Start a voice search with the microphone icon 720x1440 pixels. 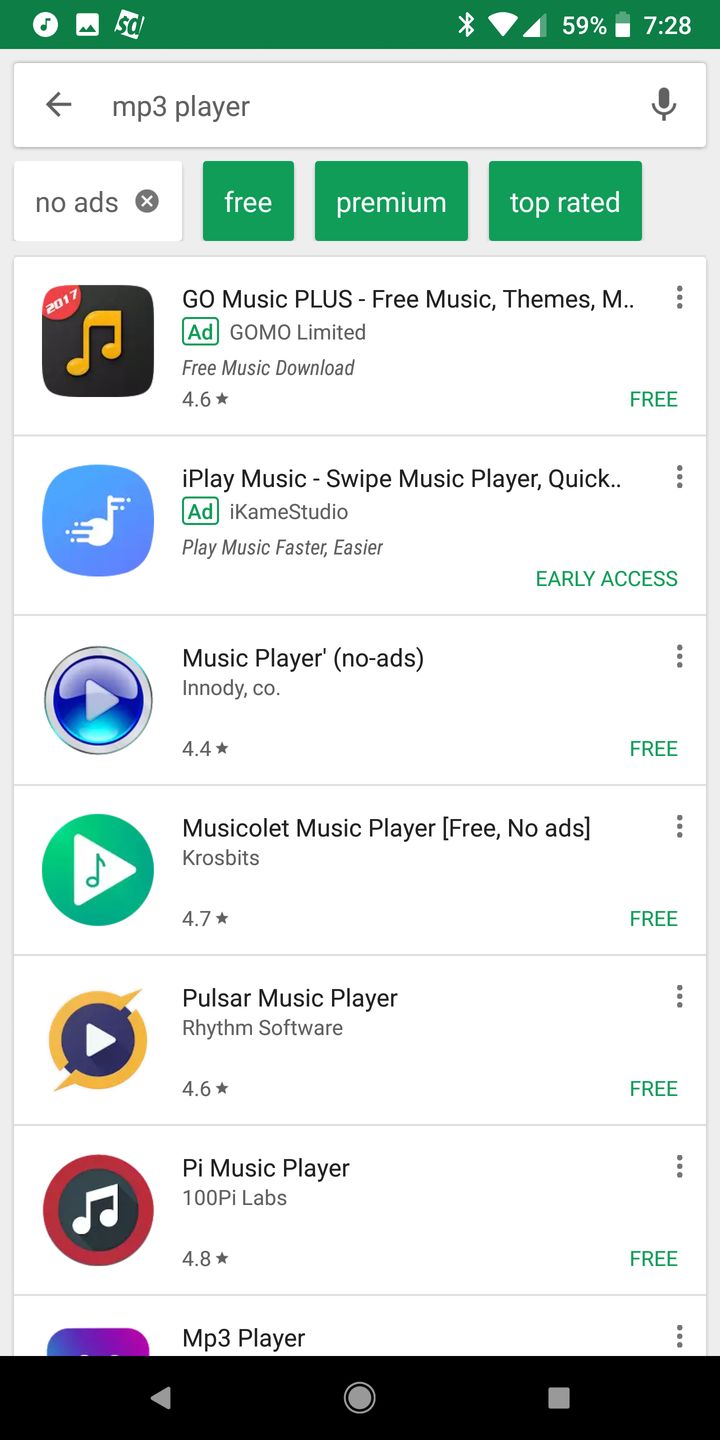(x=663, y=104)
